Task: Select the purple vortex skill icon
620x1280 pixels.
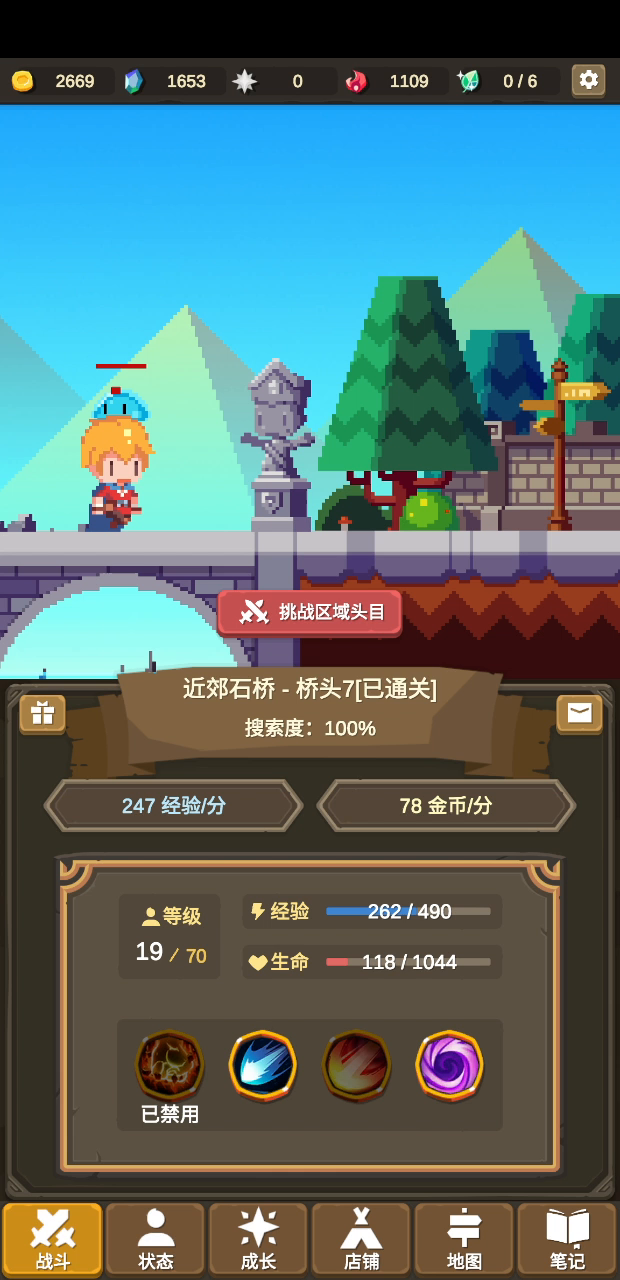Action: click(449, 1066)
